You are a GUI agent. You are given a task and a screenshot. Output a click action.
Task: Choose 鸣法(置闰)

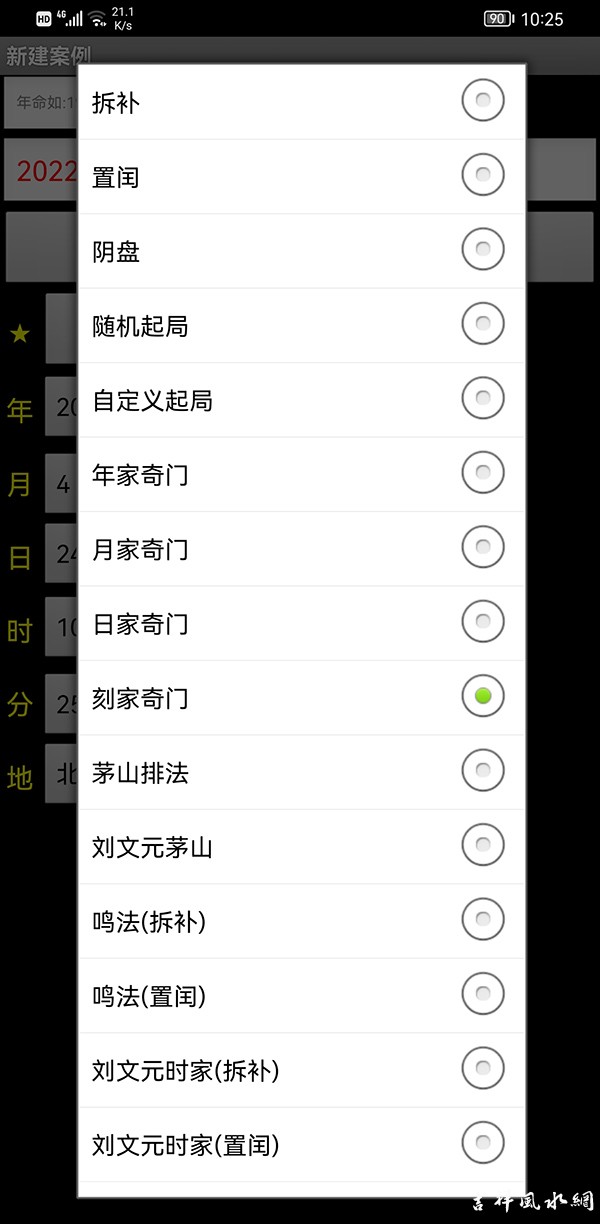click(300, 996)
